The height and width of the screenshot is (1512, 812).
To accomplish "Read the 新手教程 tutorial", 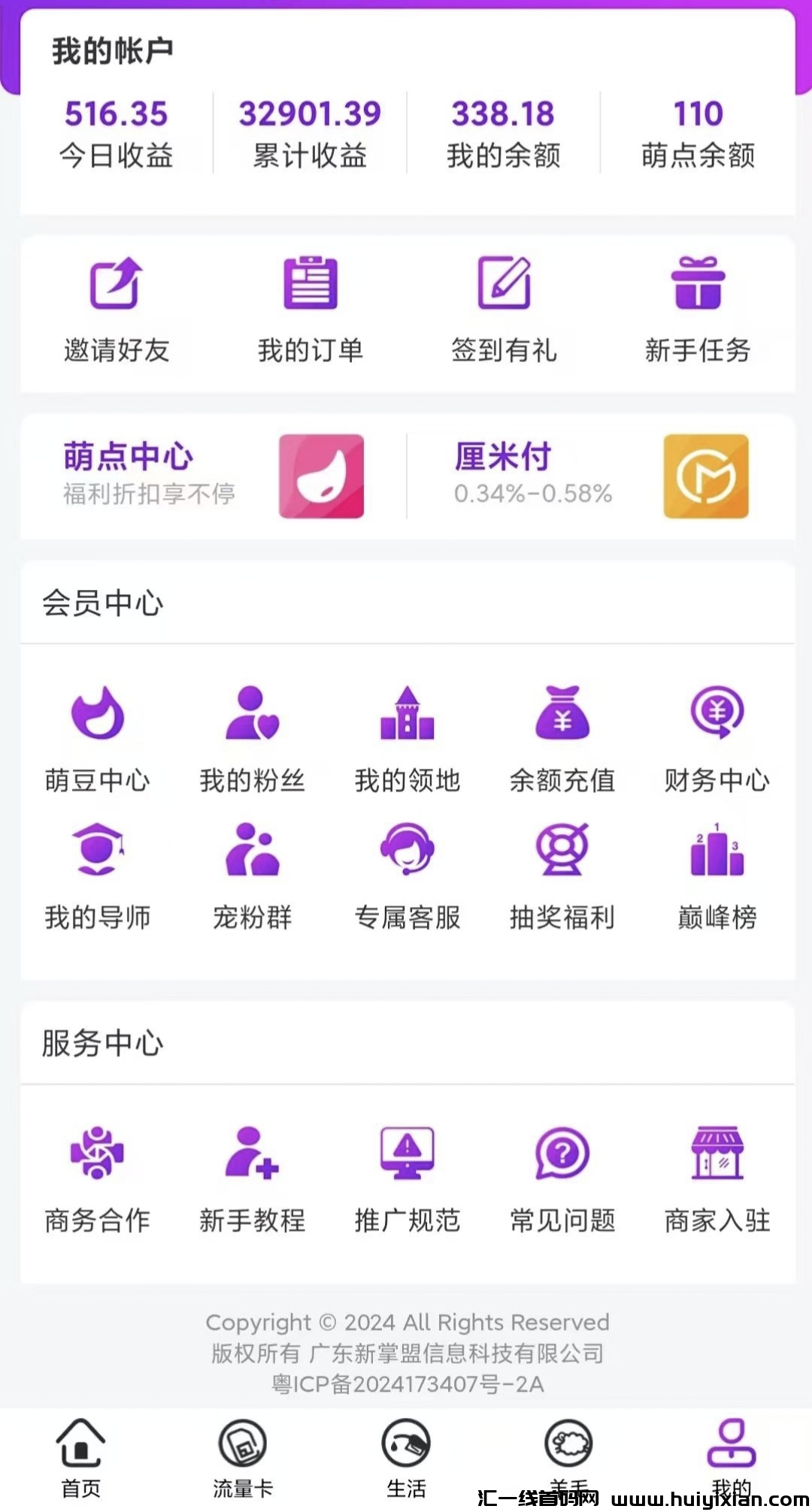I will [x=253, y=1178].
